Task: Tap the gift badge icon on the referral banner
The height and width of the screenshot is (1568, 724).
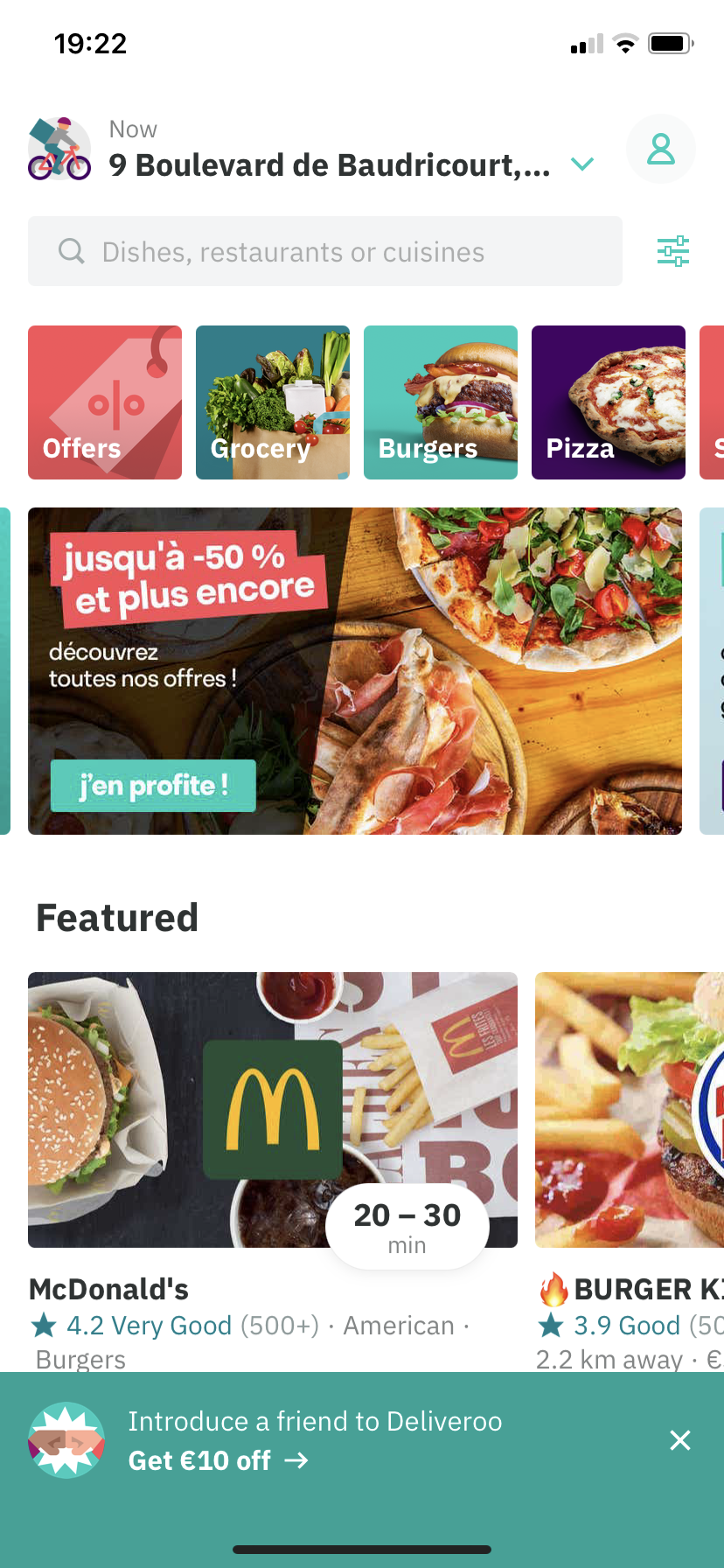Action: coord(67,1440)
